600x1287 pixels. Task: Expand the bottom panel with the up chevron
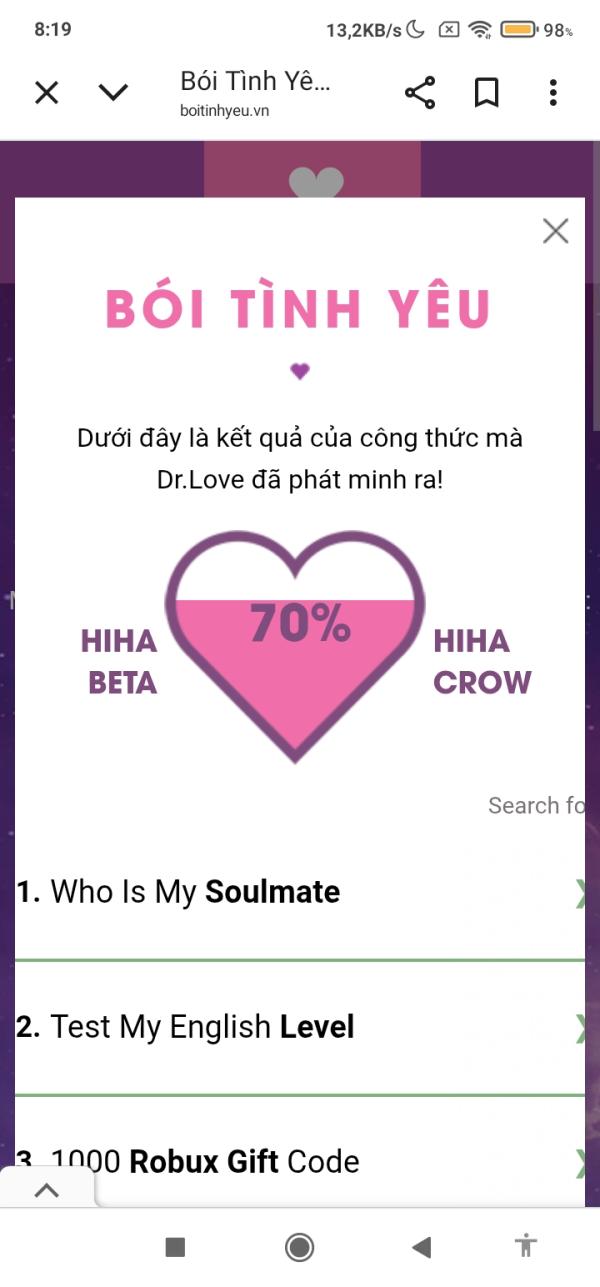click(x=47, y=1189)
